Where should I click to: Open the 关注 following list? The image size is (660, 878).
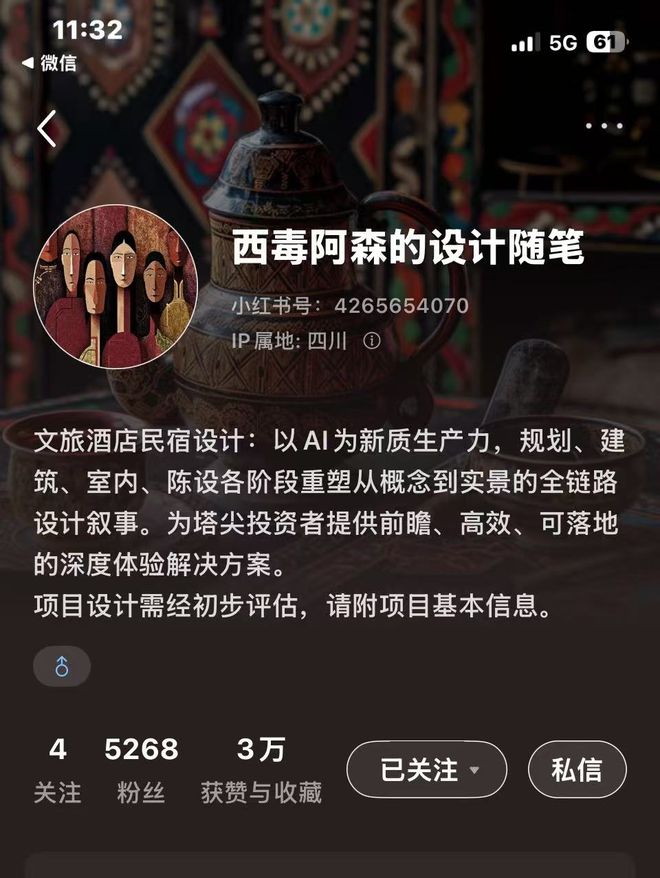pyautogui.click(x=57, y=770)
